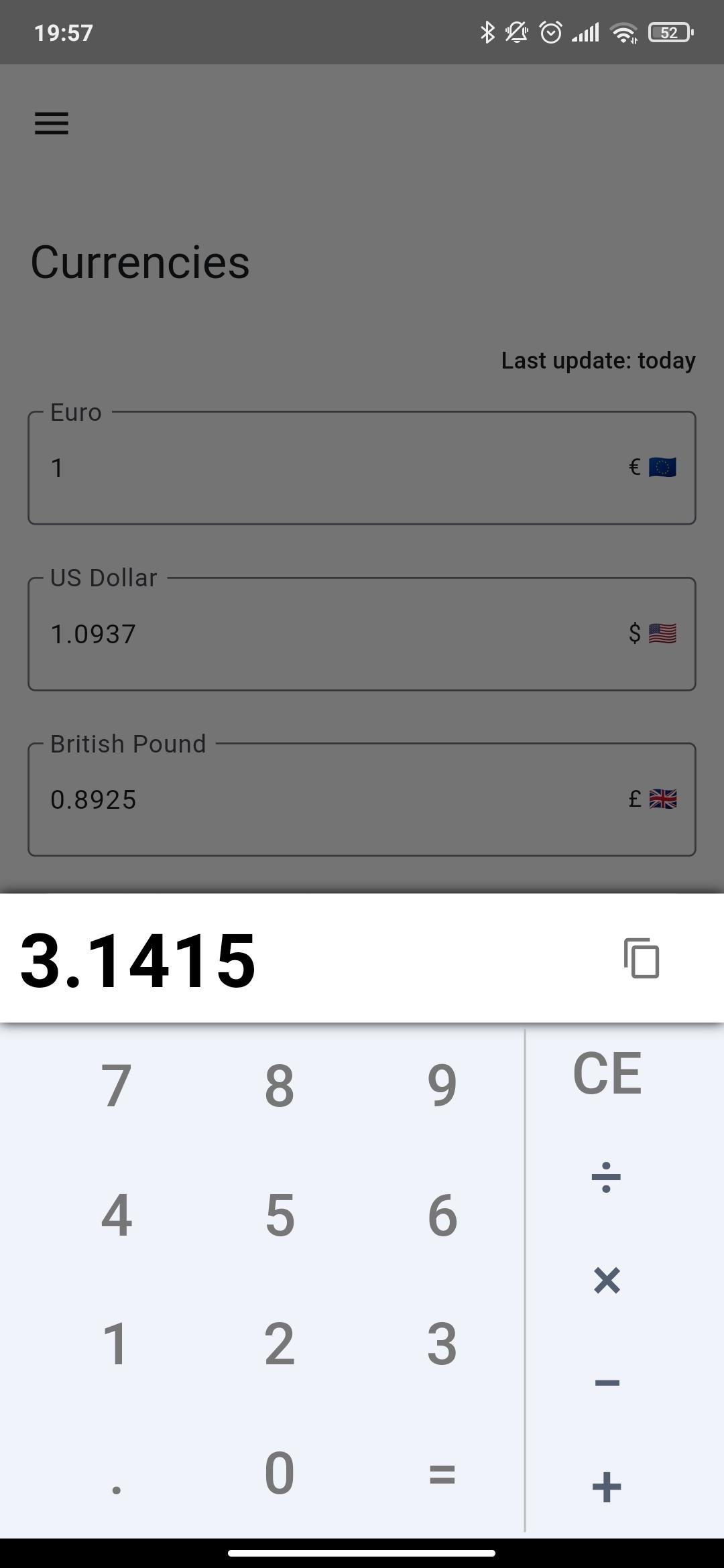
Task: Tap the number 6 key
Action: coord(442,1215)
